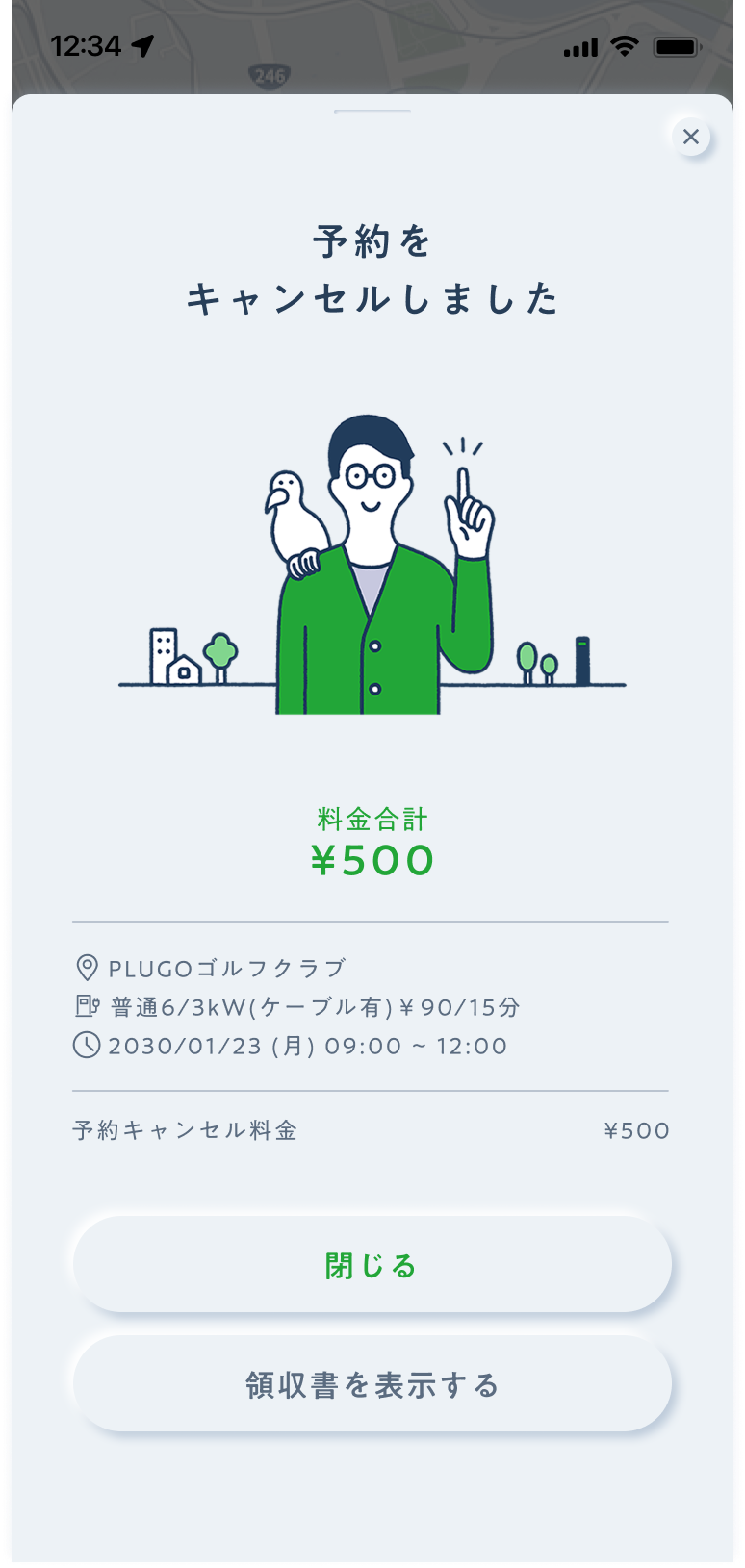Dismiss the sheet with the X icon
745x1568 pixels.
pyautogui.click(x=690, y=137)
